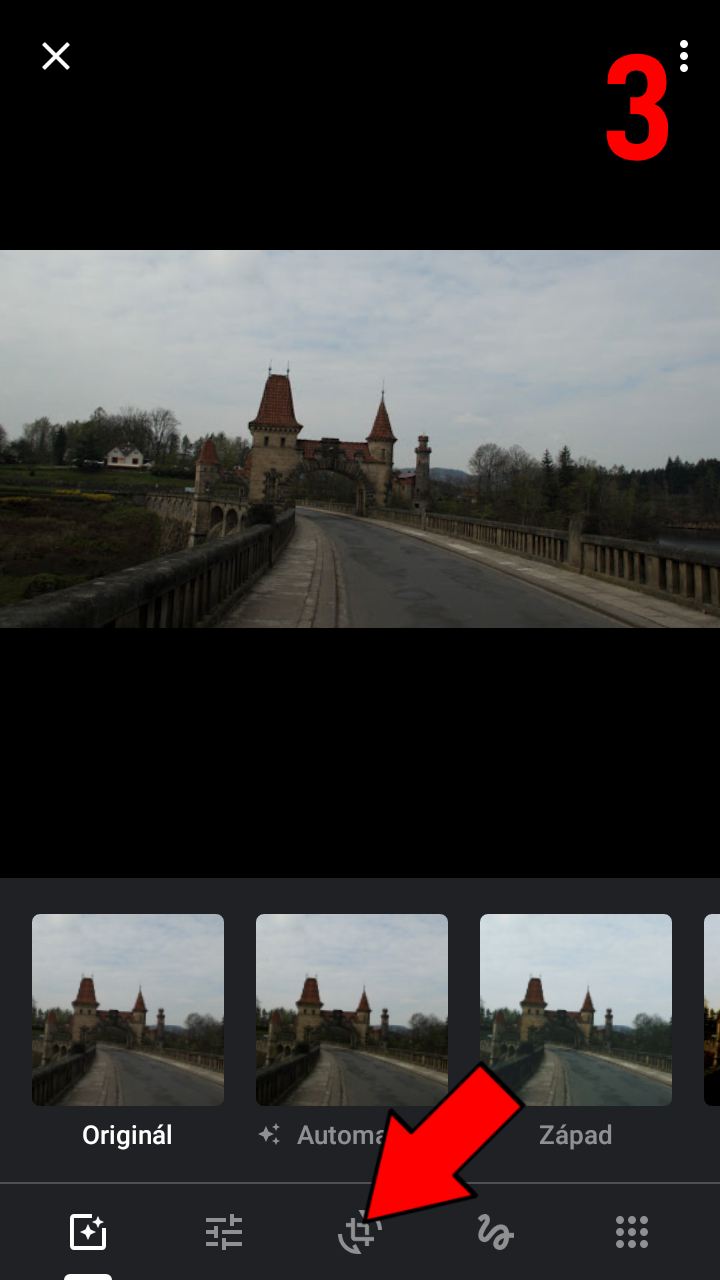
Task: Close the photo editor
Action: pos(56,57)
